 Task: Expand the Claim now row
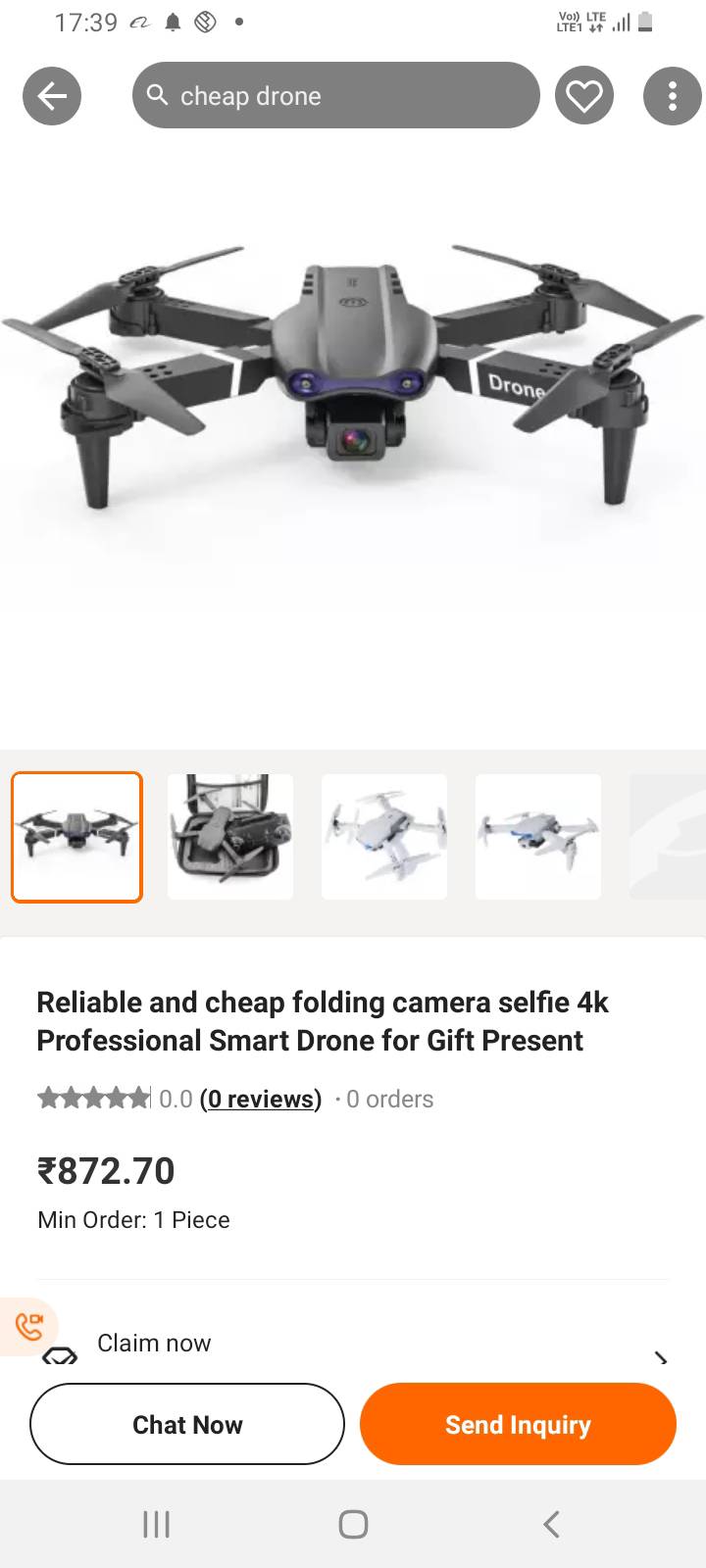click(x=353, y=1345)
